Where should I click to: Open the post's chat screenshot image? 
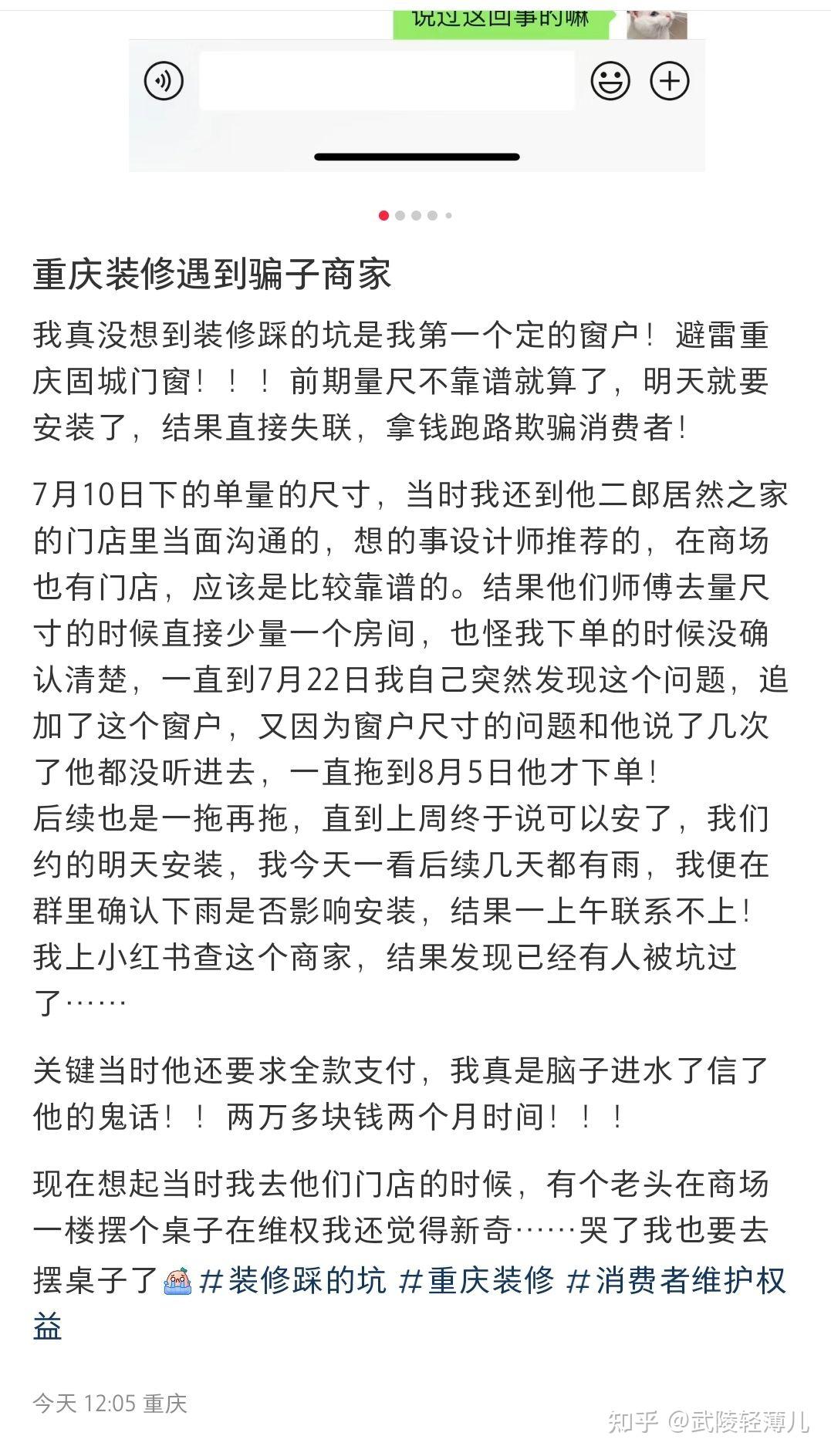(417, 90)
